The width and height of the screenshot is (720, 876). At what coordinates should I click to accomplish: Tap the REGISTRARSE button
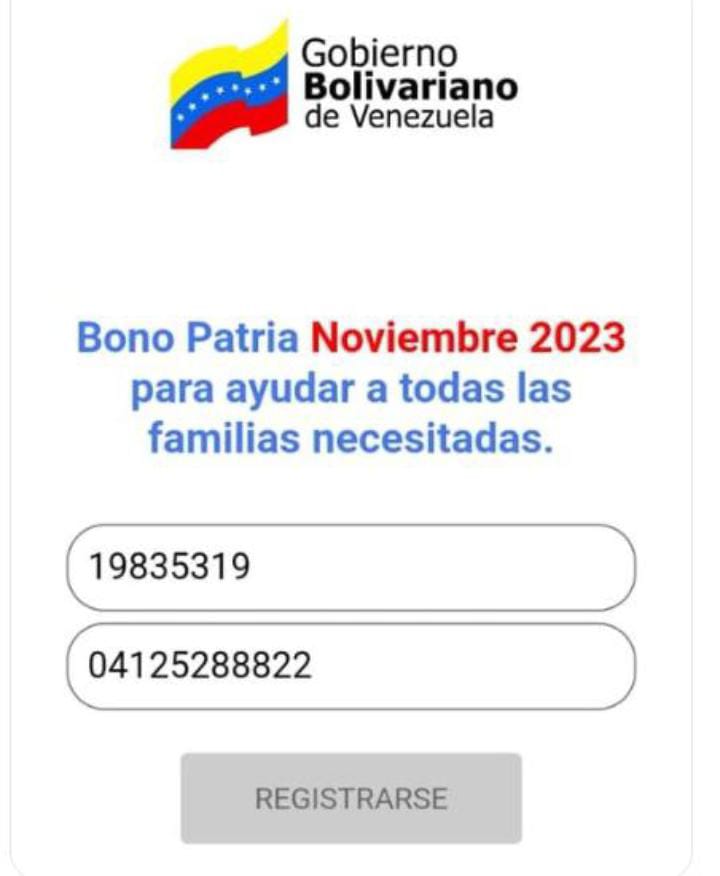(x=351, y=799)
